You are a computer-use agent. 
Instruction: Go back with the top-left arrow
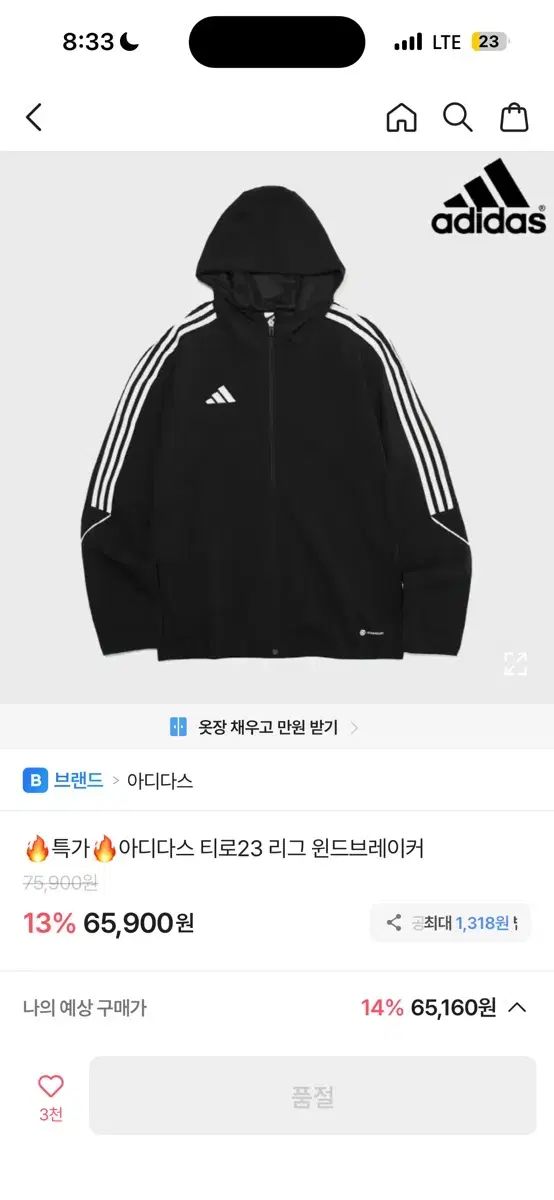(34, 117)
